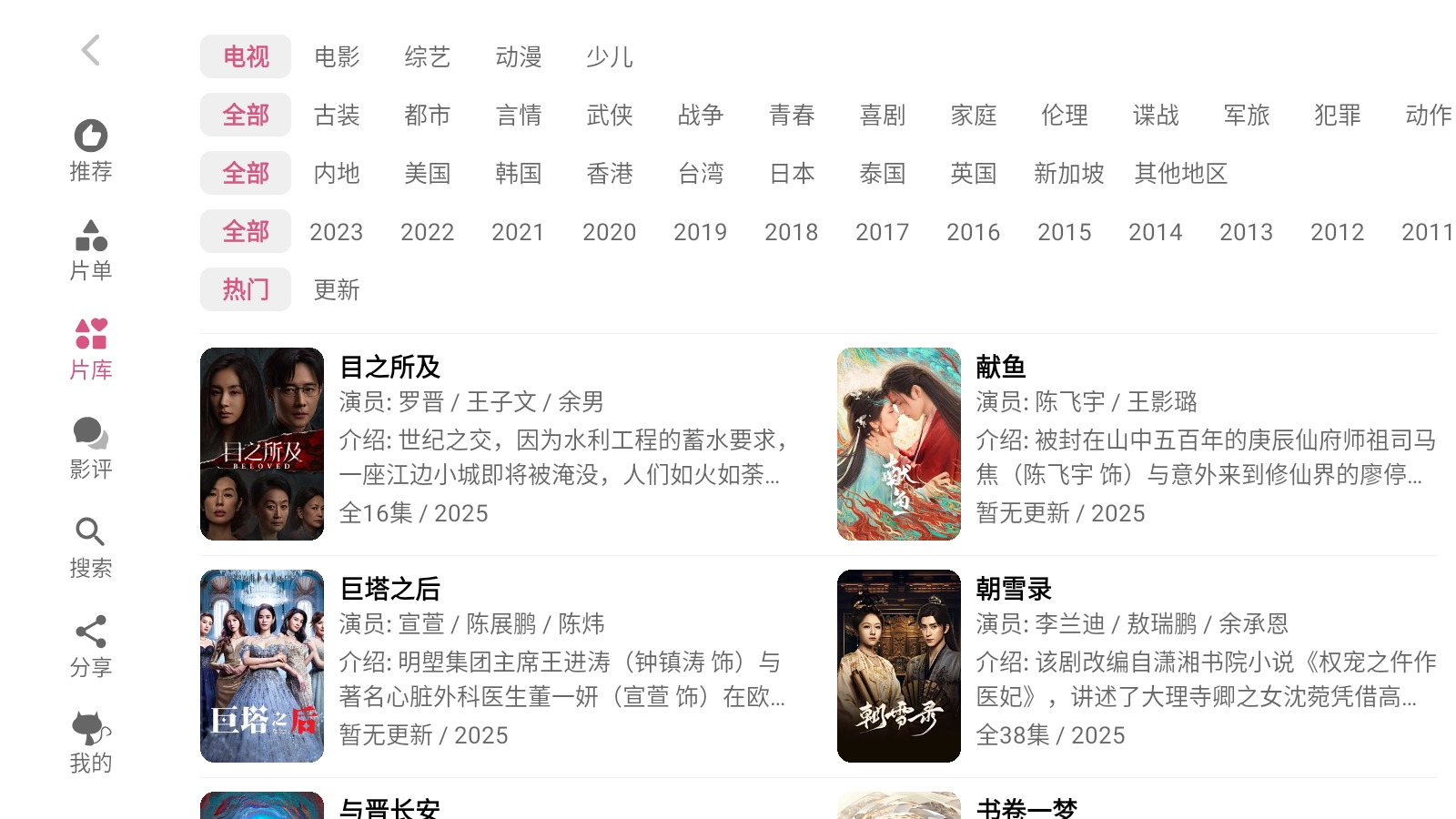View details for 献鱼
The width and height of the screenshot is (1456, 819).
1000,368
